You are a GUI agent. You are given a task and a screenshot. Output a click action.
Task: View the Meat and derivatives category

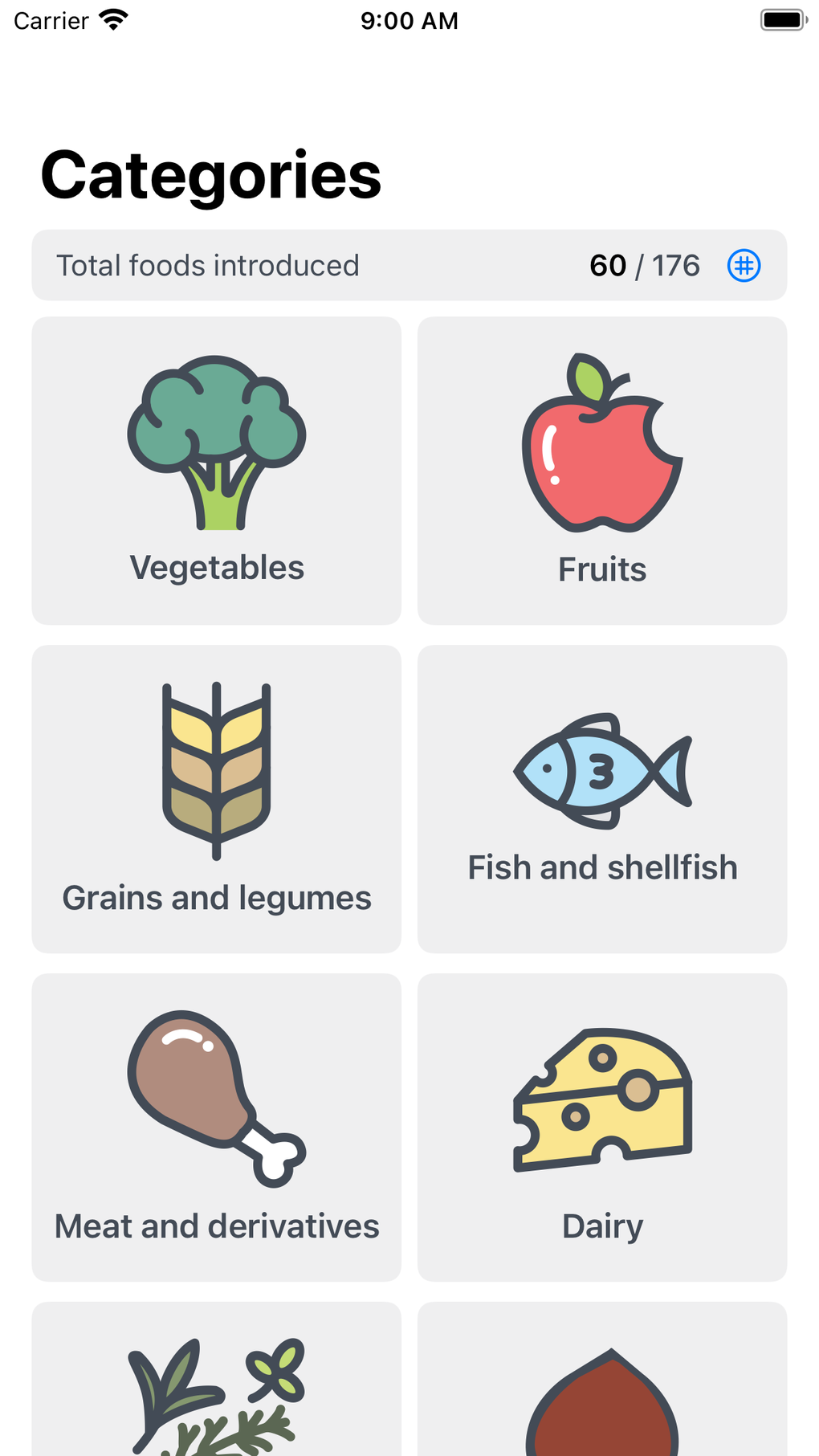(x=216, y=1128)
